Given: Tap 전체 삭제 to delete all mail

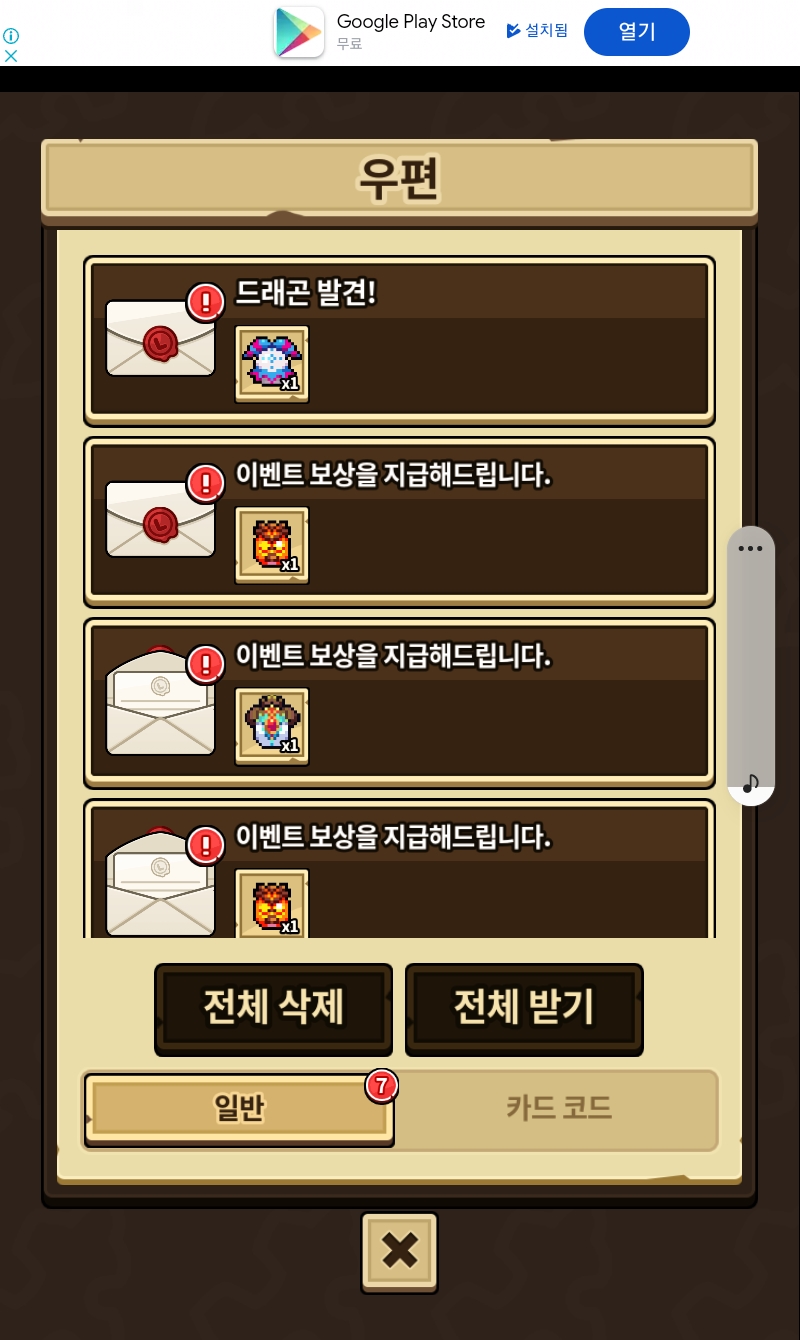Looking at the screenshot, I should tap(273, 1008).
